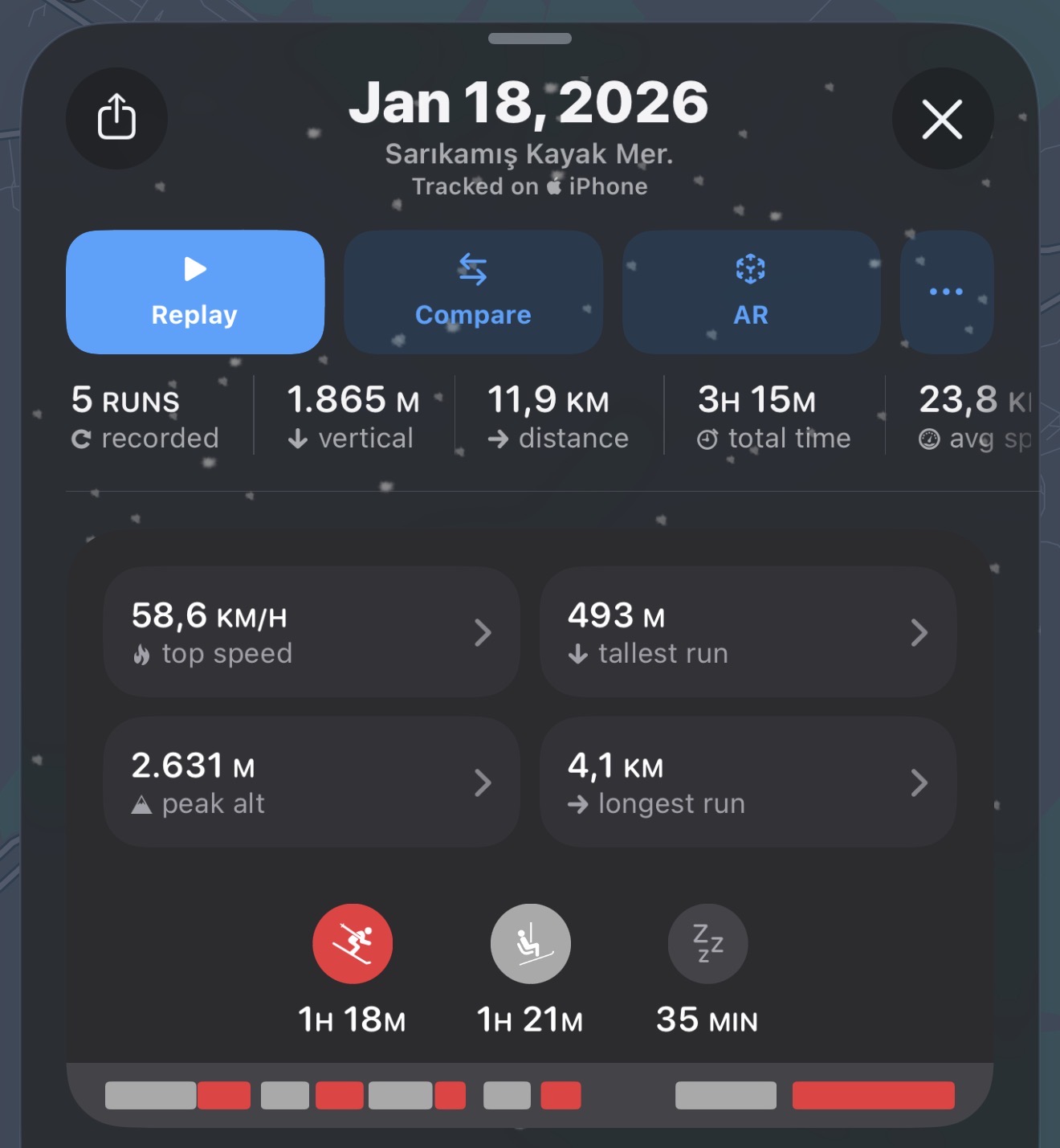Open the 58,6 km/h top speed card
Image resolution: width=1060 pixels, height=1148 pixels.
(x=311, y=632)
